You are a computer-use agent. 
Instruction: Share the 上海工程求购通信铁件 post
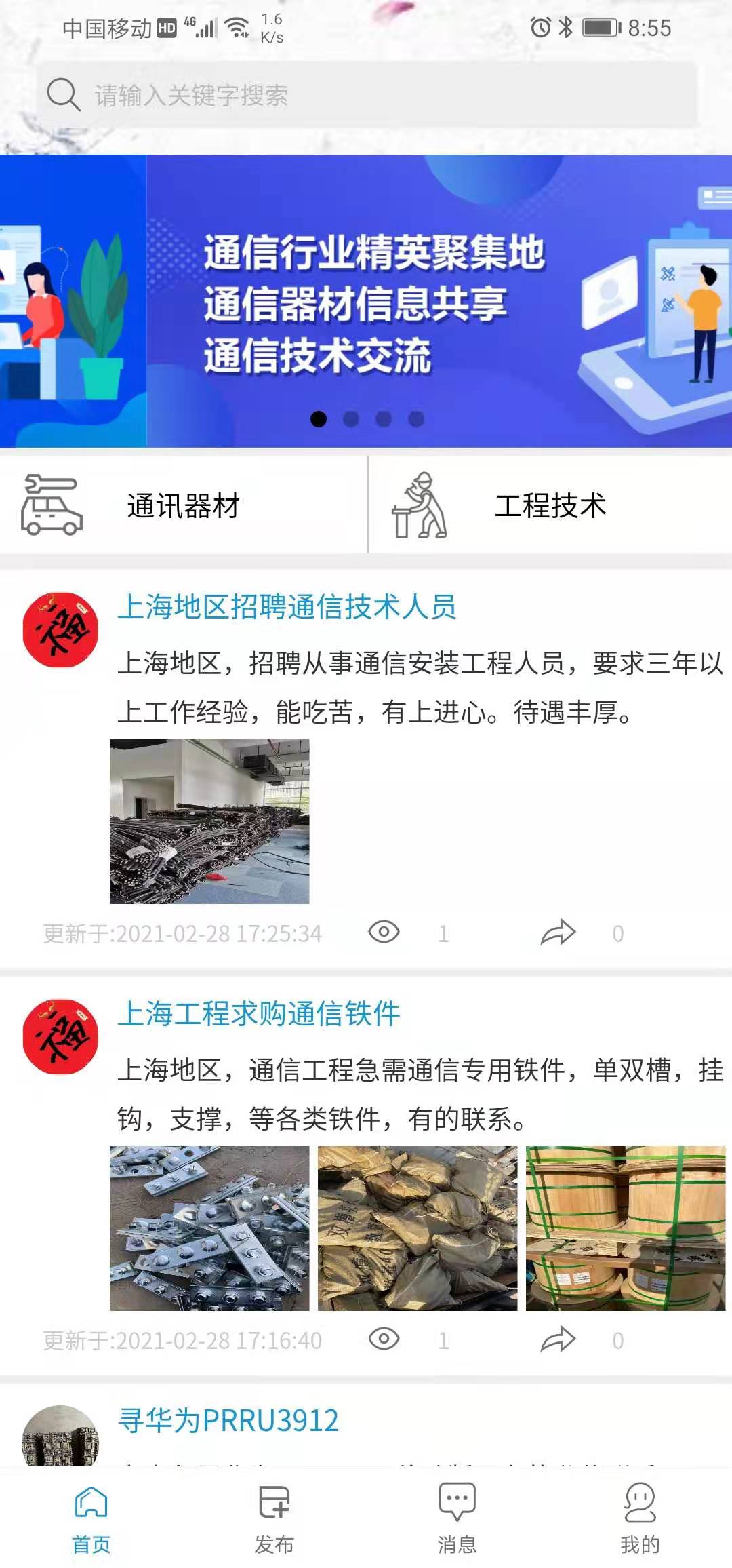(558, 1340)
